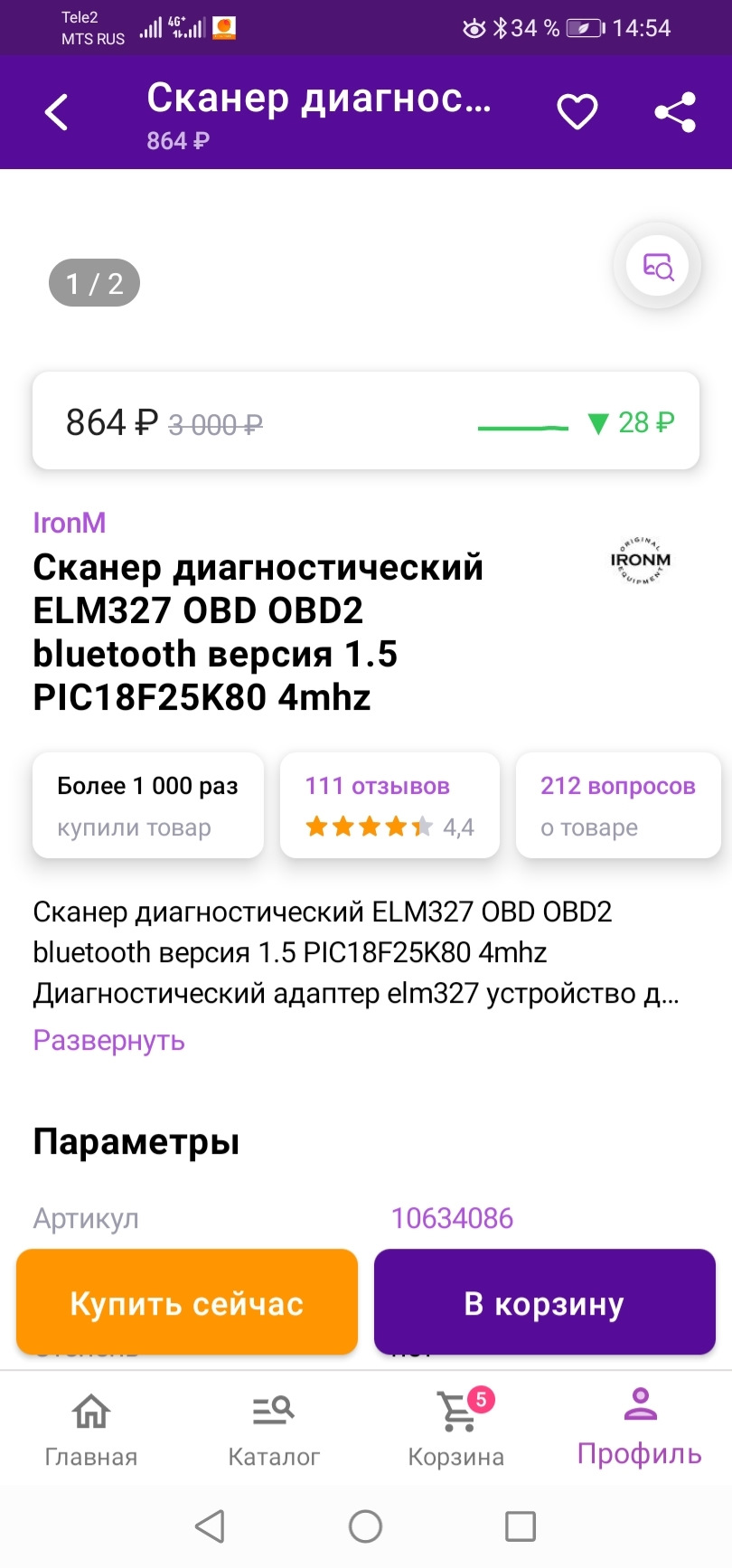The height and width of the screenshot is (1568, 732).
Task: Tap Купить сейчас button
Action: click(187, 1302)
